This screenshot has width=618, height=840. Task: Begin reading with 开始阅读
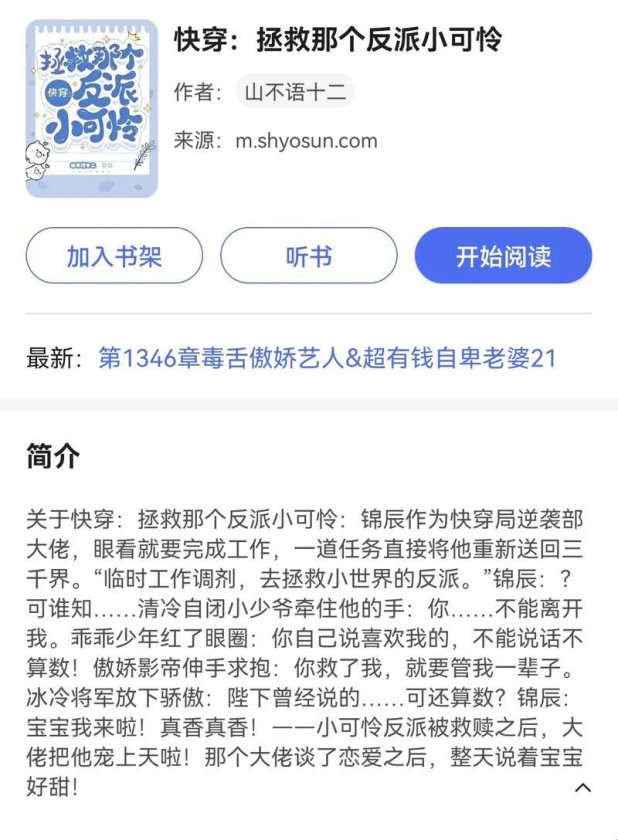tap(503, 256)
